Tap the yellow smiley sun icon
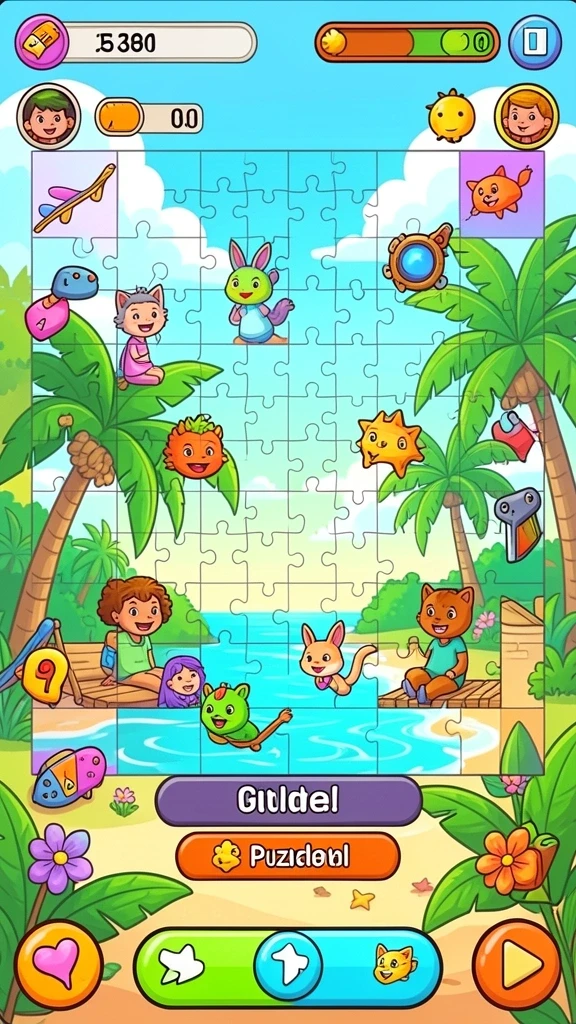This screenshot has height=1024, width=576. click(451, 116)
